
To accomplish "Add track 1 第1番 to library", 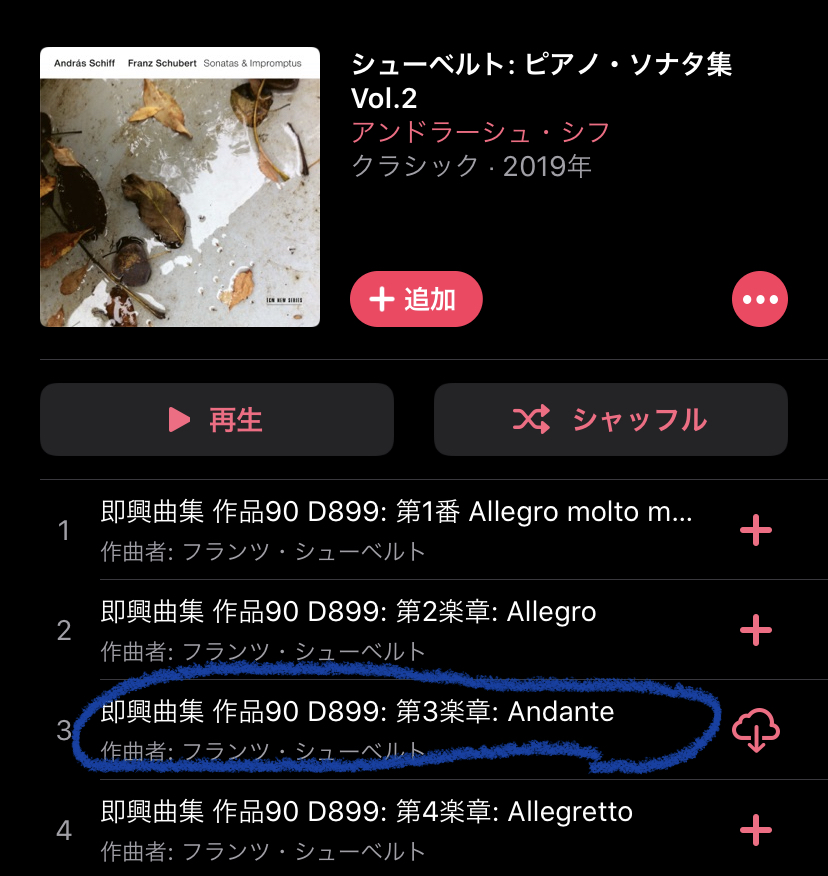I will click(755, 530).
